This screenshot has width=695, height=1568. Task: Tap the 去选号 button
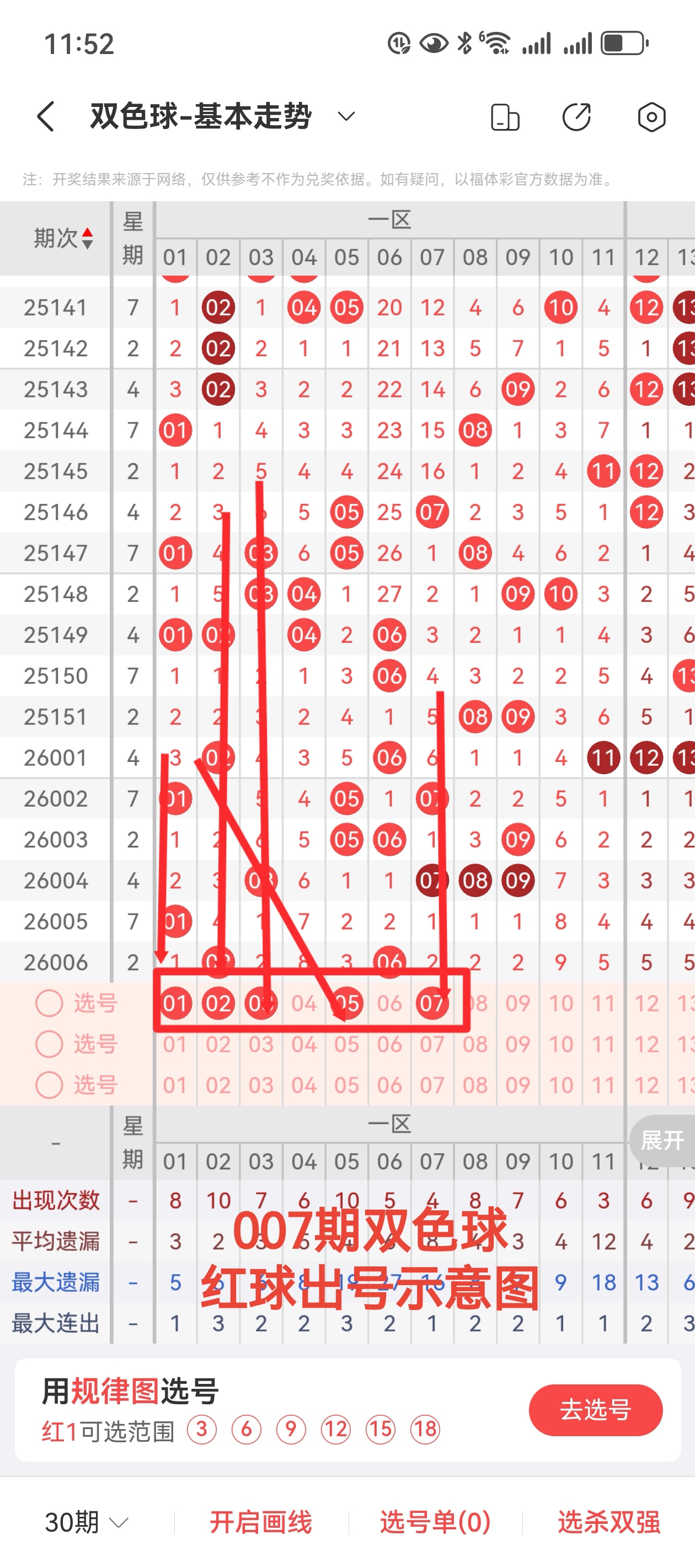coord(595,1409)
